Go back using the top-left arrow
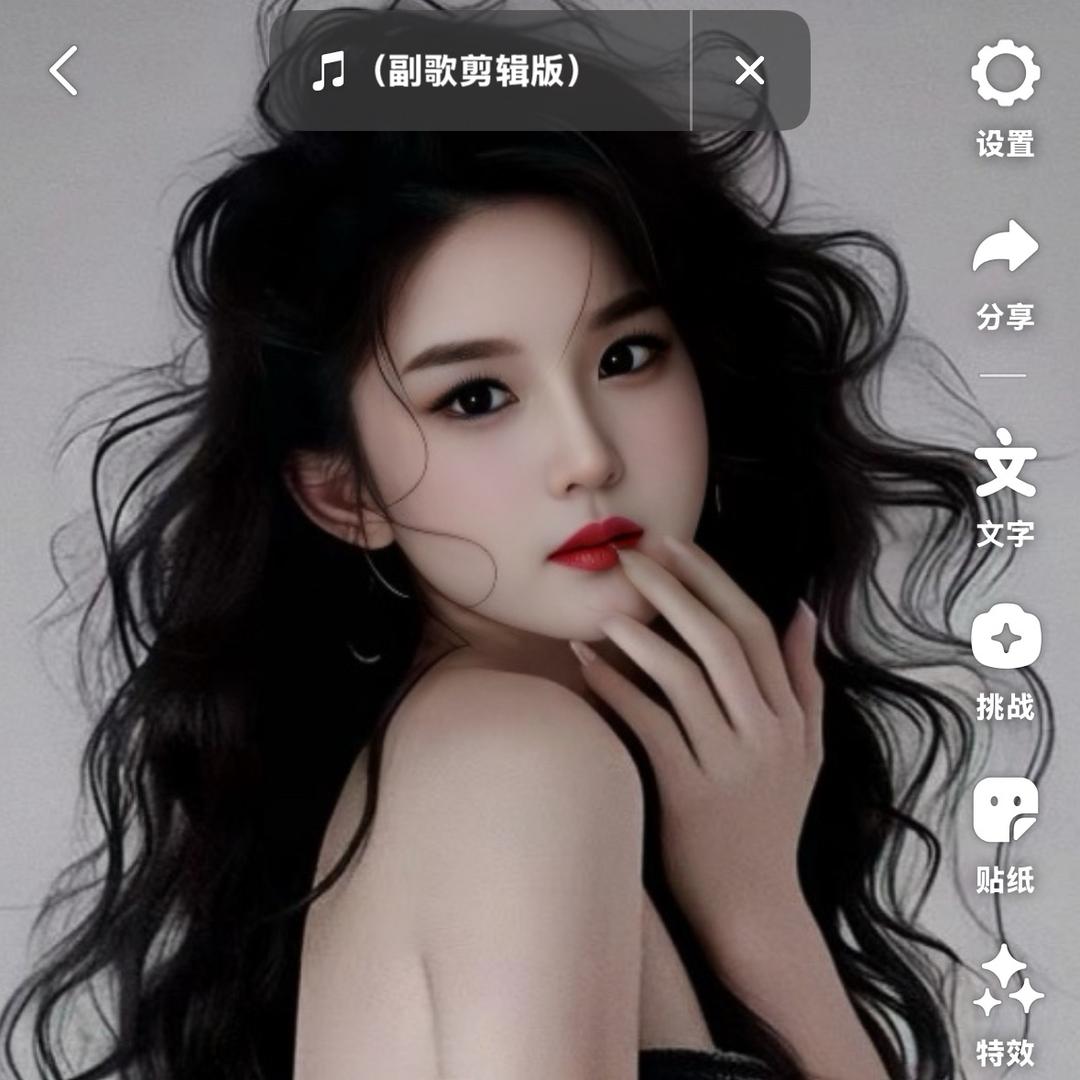The height and width of the screenshot is (1080, 1080). (x=64, y=72)
